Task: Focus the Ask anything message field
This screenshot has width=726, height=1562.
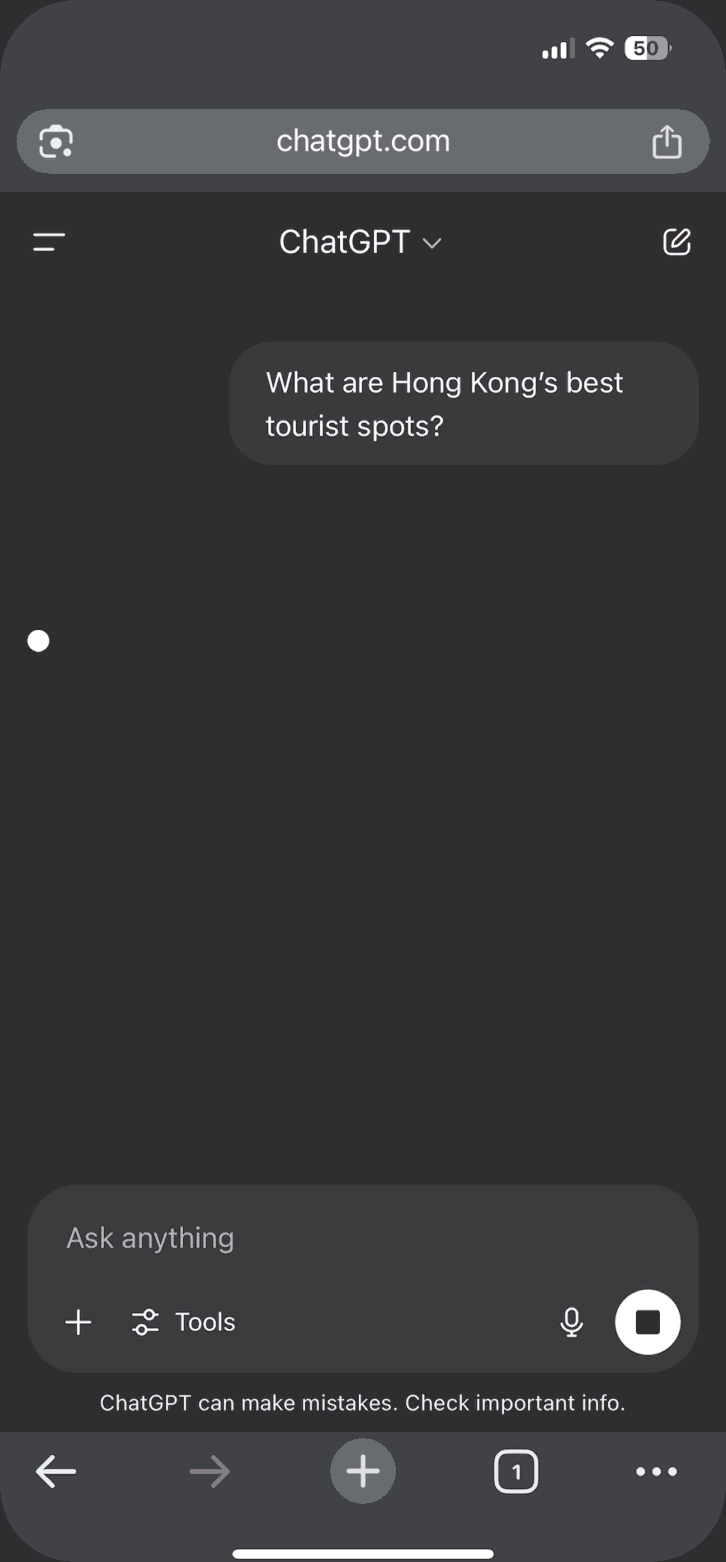Action: [363, 1238]
